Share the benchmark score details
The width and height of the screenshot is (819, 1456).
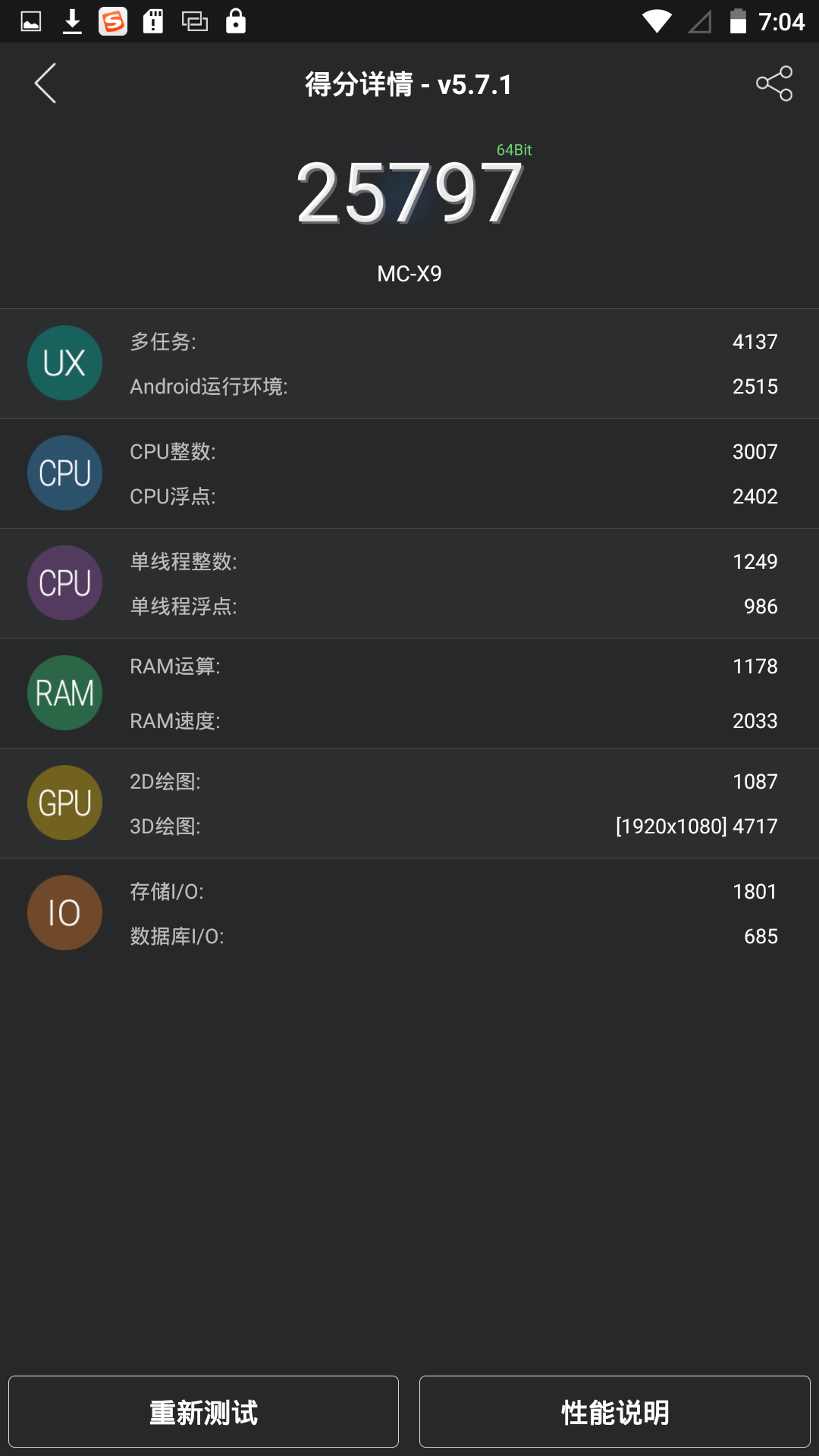point(774,83)
